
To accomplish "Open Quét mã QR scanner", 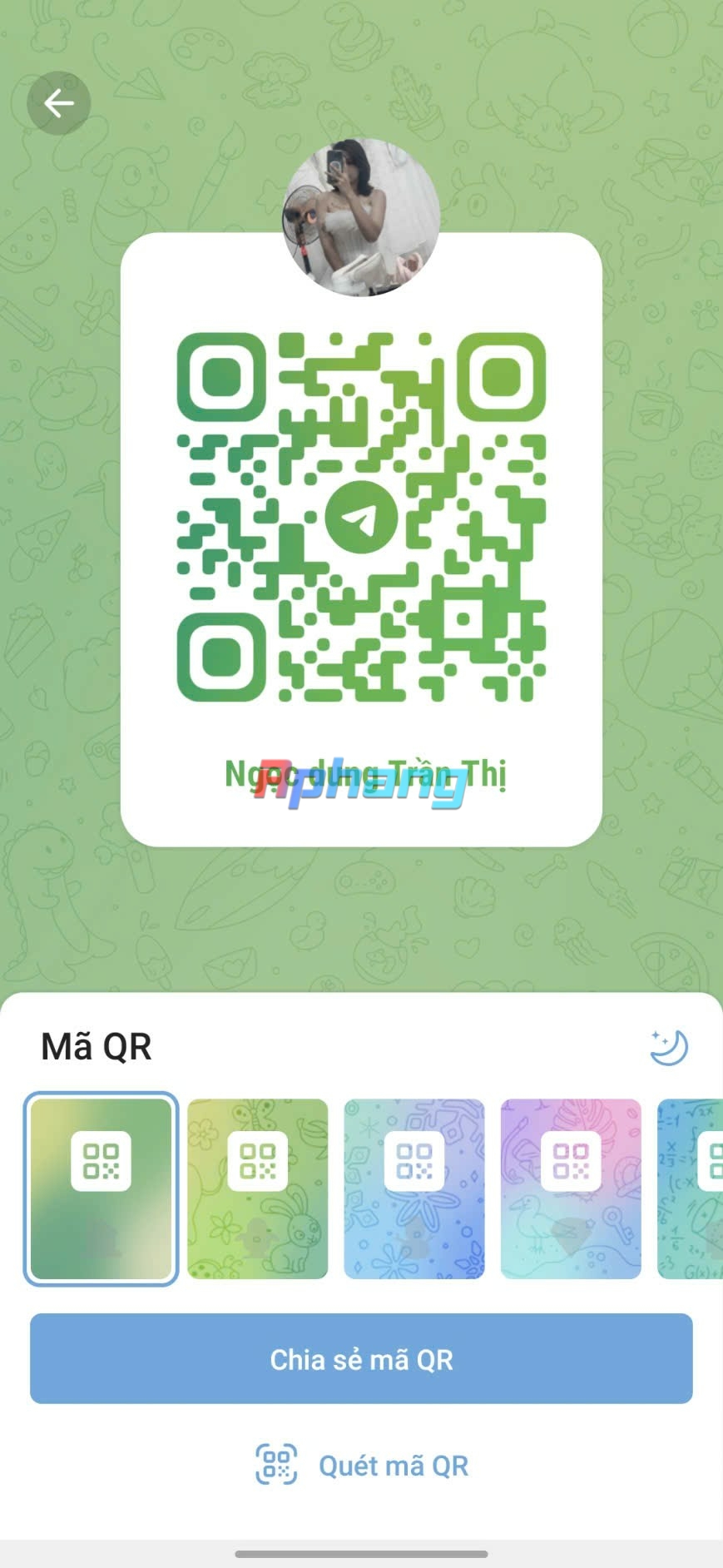I will point(361,1465).
